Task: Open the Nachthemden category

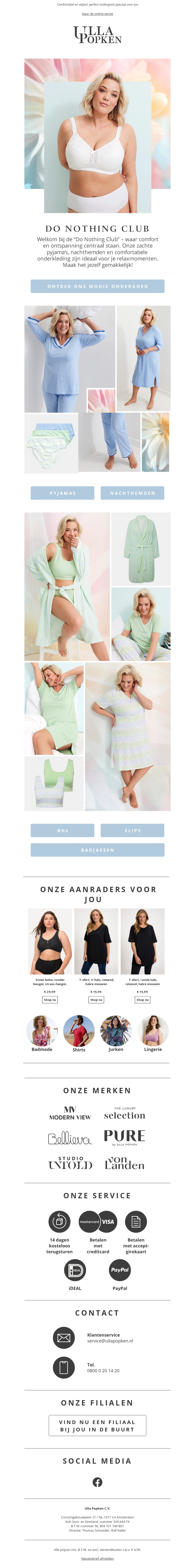Action: pyautogui.click(x=132, y=493)
